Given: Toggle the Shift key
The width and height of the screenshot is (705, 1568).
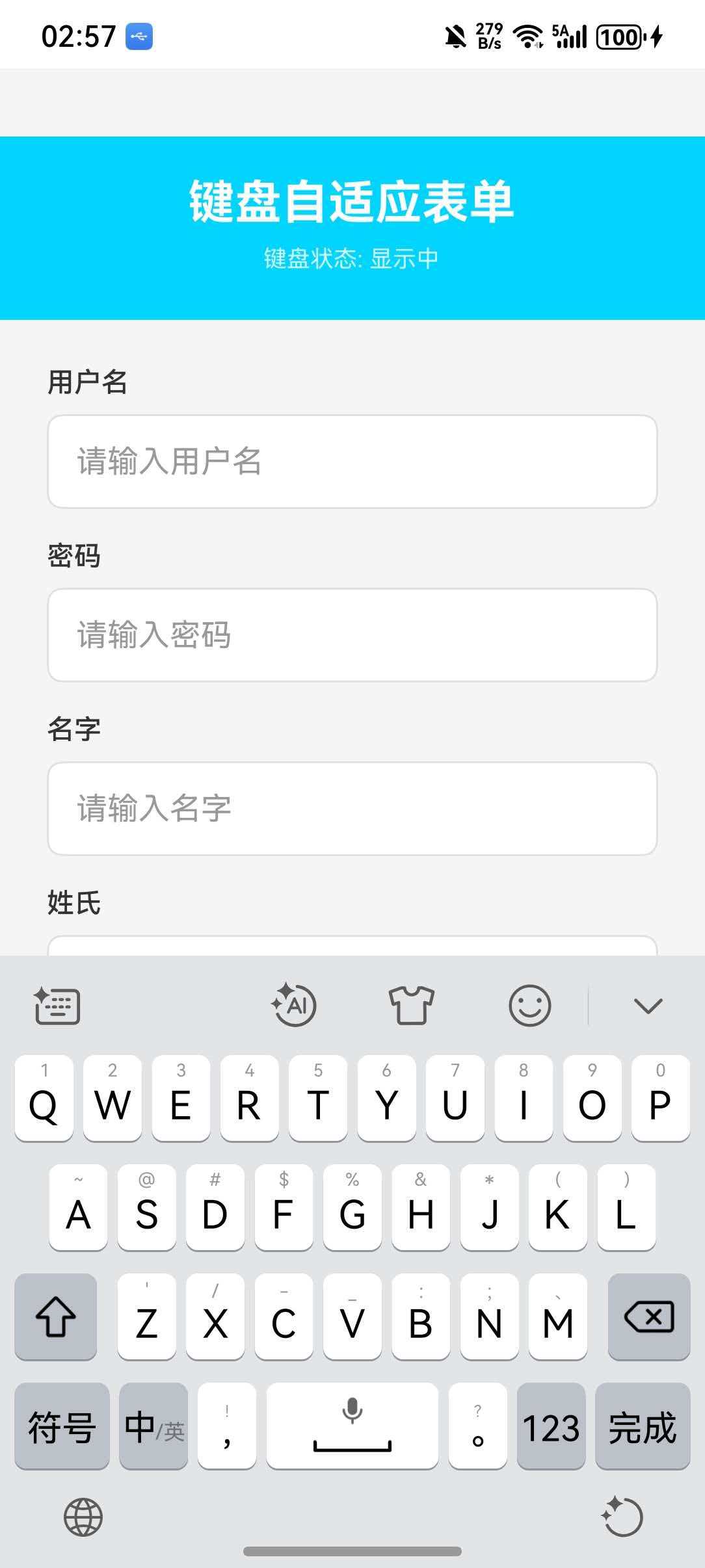Looking at the screenshot, I should click(55, 1317).
